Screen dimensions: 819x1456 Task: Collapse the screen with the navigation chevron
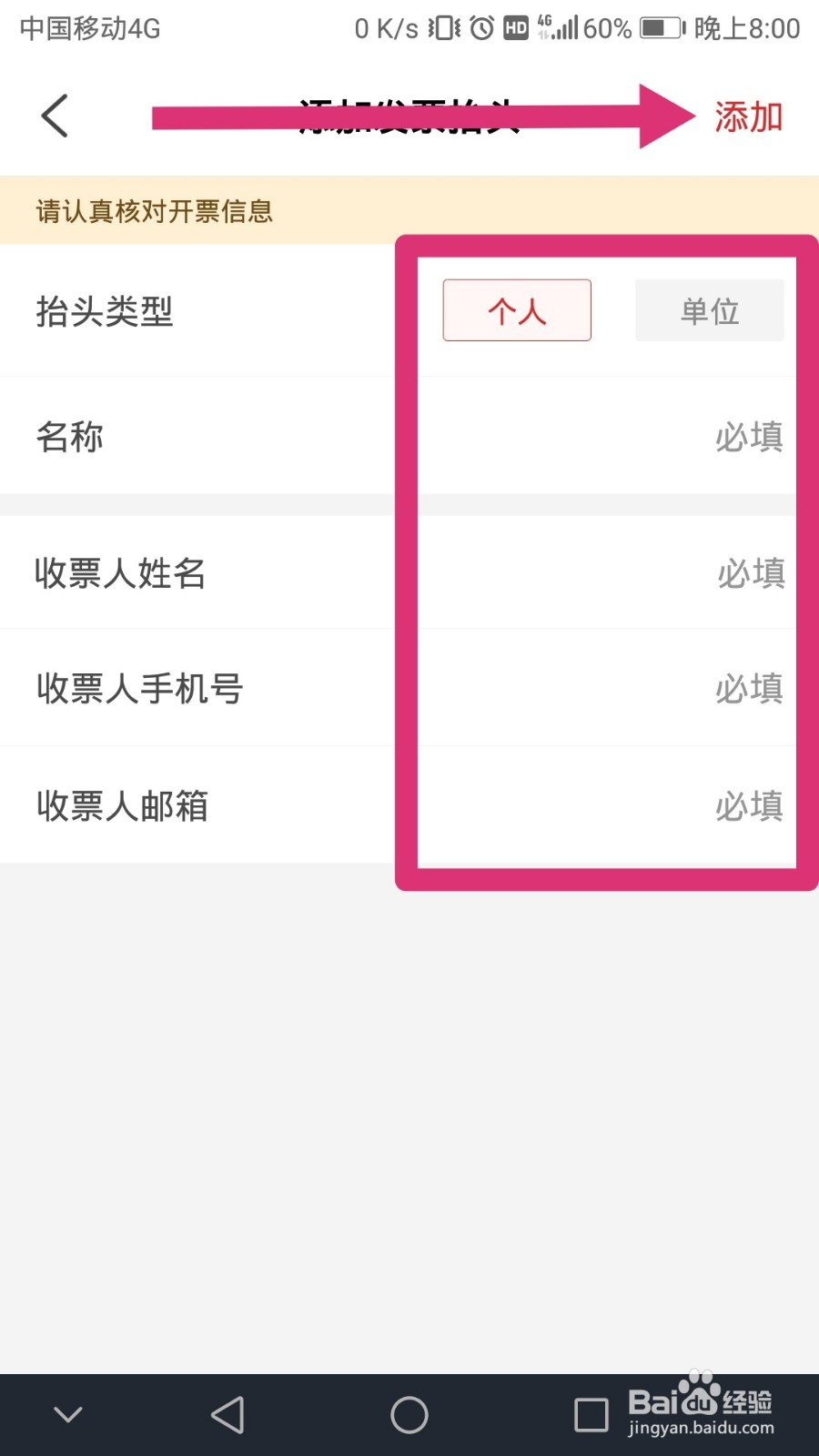pos(68,1415)
